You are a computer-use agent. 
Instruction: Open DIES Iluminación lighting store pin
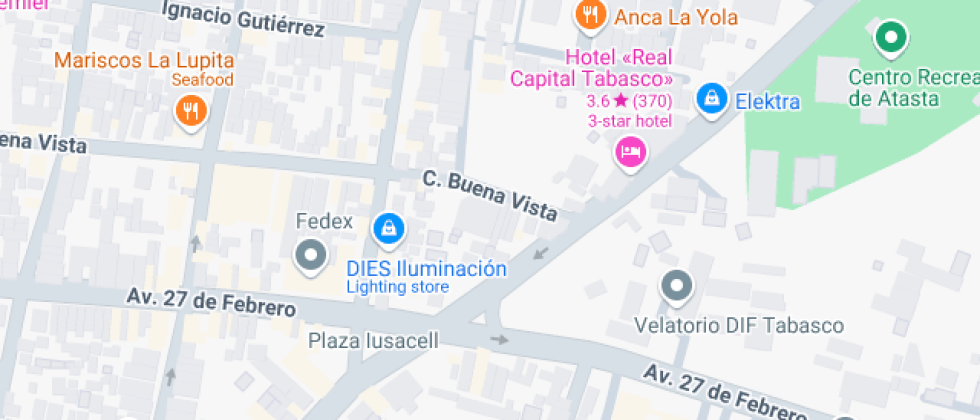388,229
